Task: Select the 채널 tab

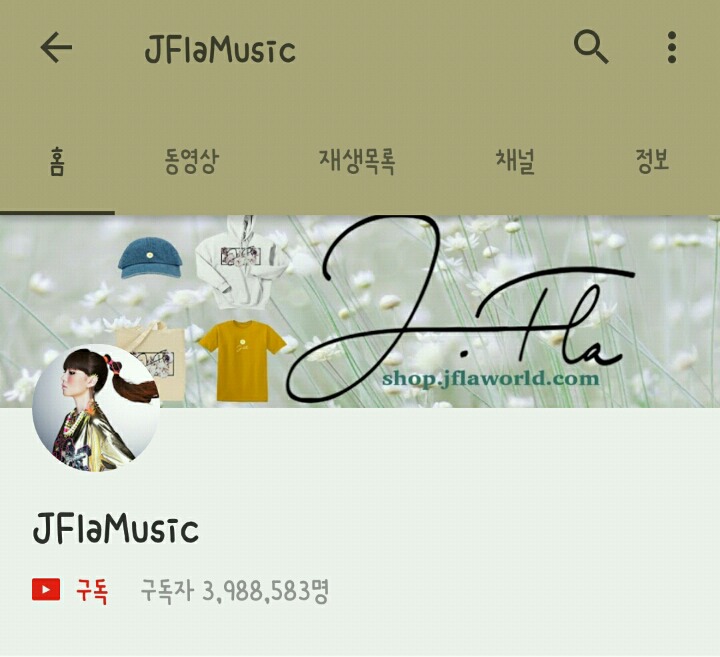Action: pyautogui.click(x=515, y=162)
